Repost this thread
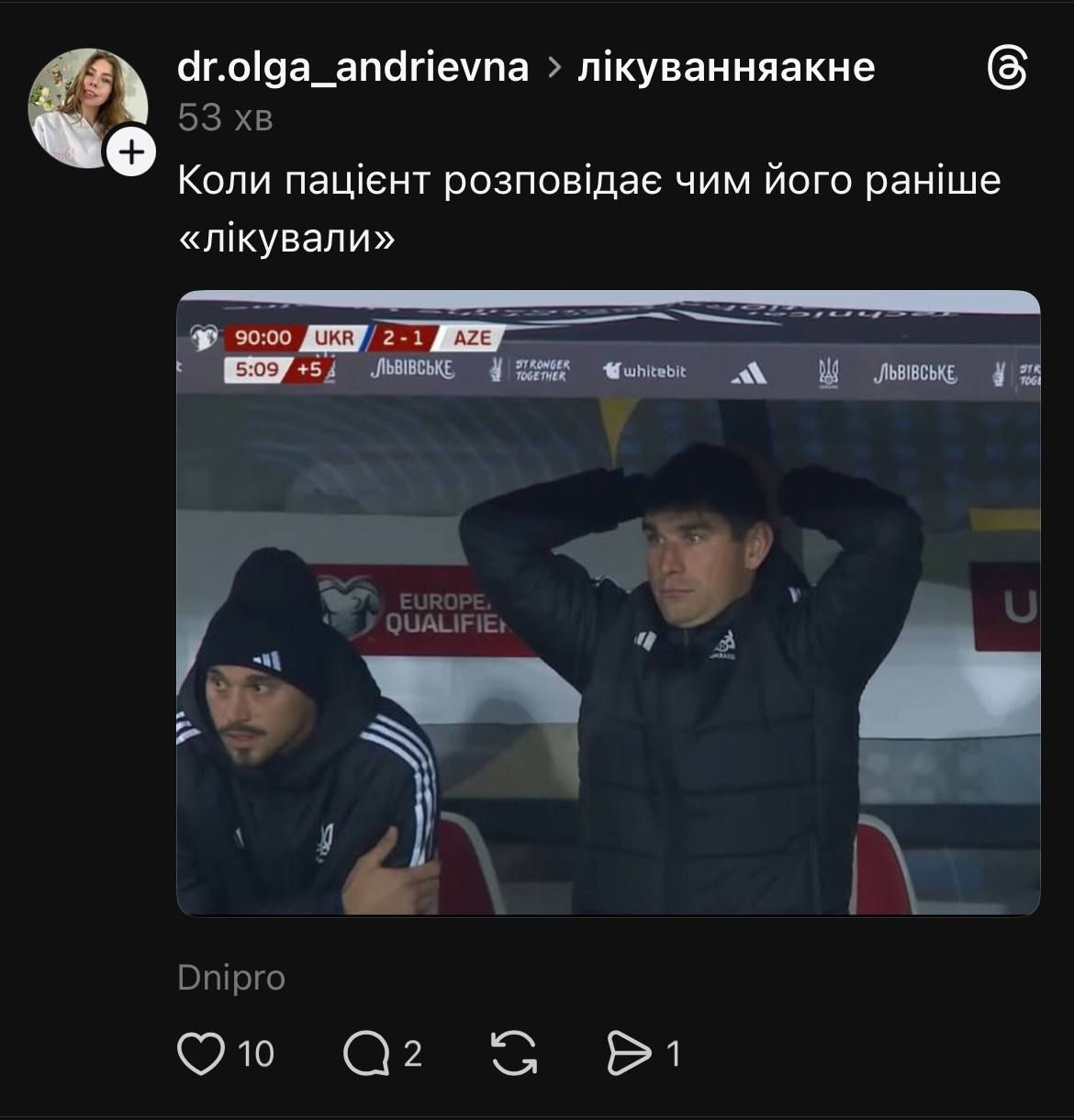This screenshot has height=1120, width=1074. coord(514,1053)
